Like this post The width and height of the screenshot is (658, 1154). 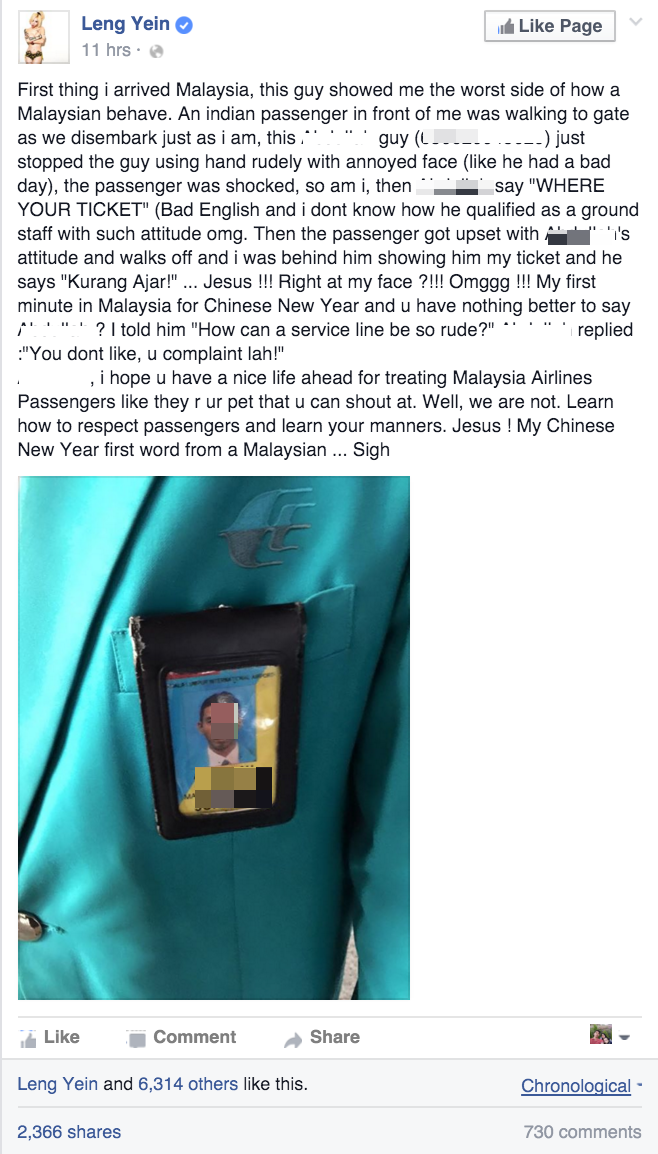click(x=50, y=1037)
